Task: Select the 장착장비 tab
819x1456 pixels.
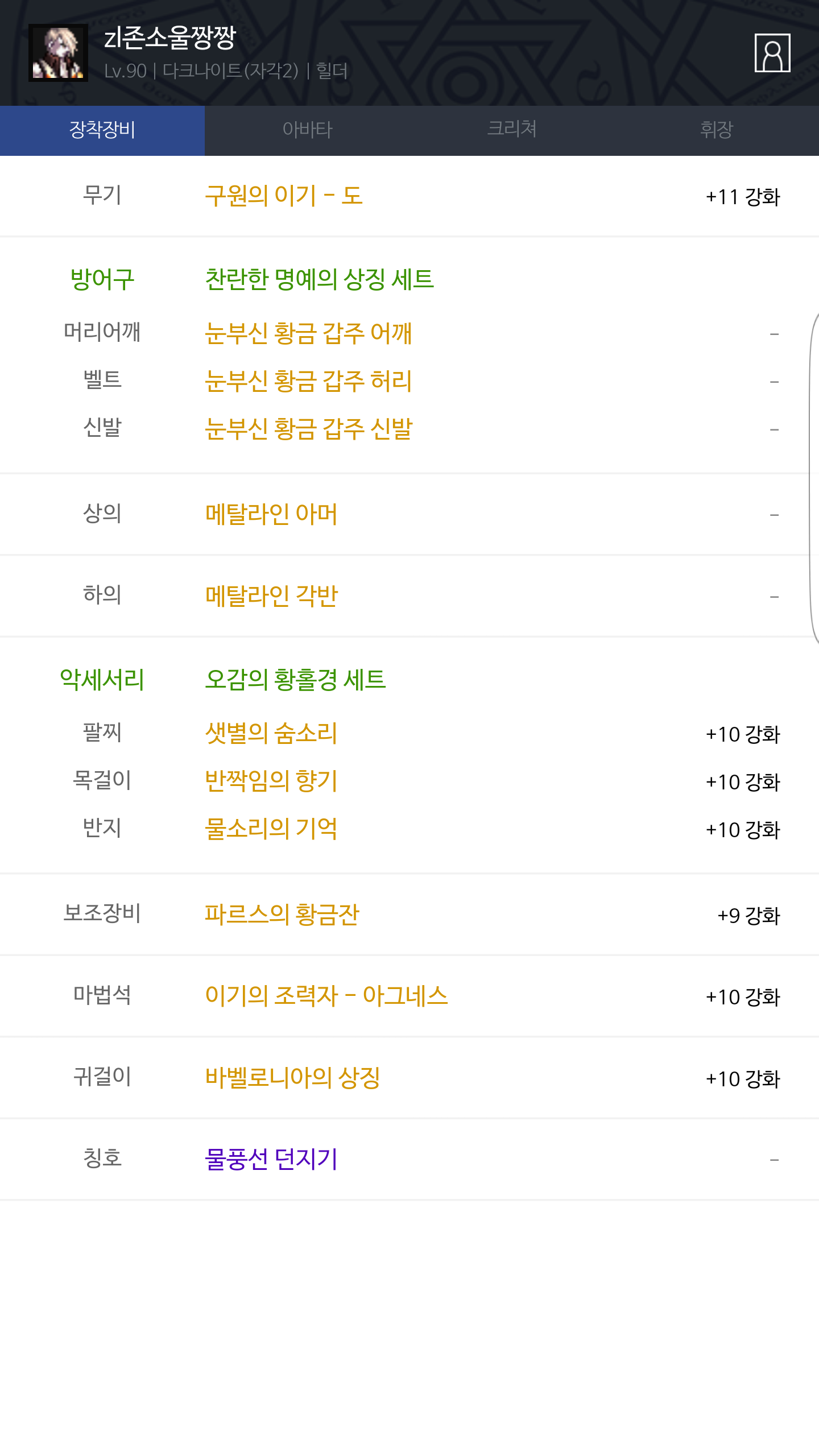Action: [102, 130]
